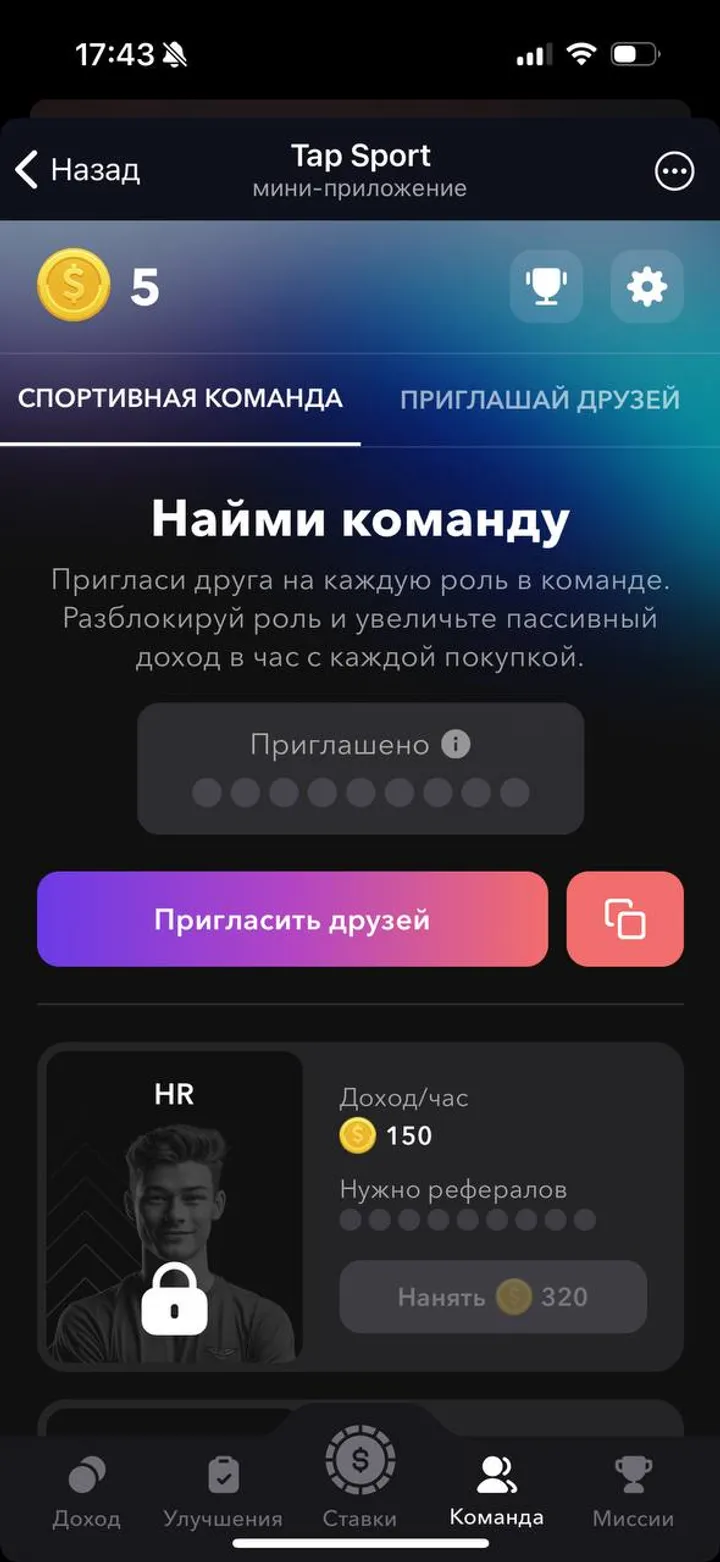Tap the referral progress dots for HR
Screen dimensions: 720x1562
[x=465, y=1220]
